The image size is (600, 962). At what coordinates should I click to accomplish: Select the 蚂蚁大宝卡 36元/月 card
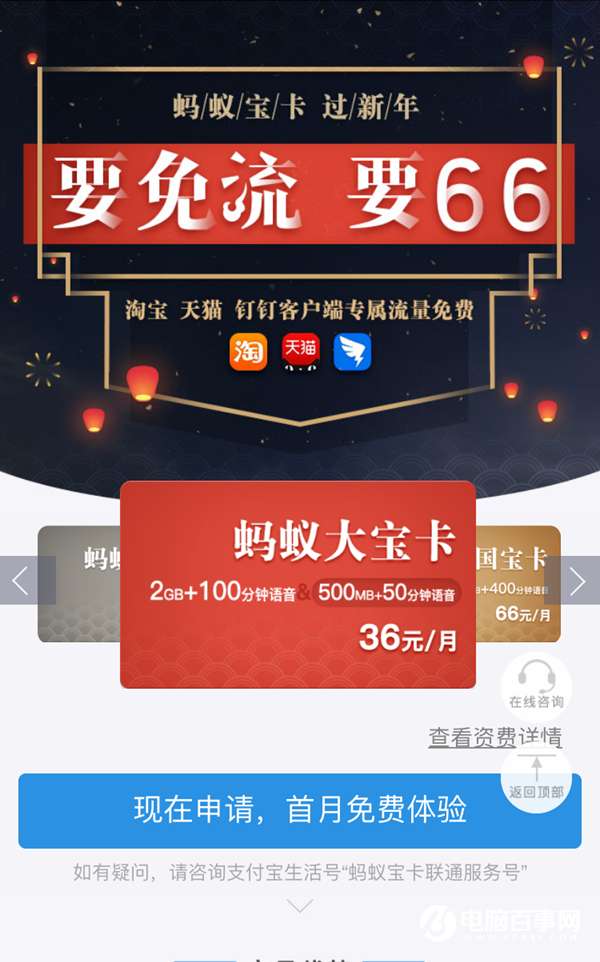(x=298, y=585)
